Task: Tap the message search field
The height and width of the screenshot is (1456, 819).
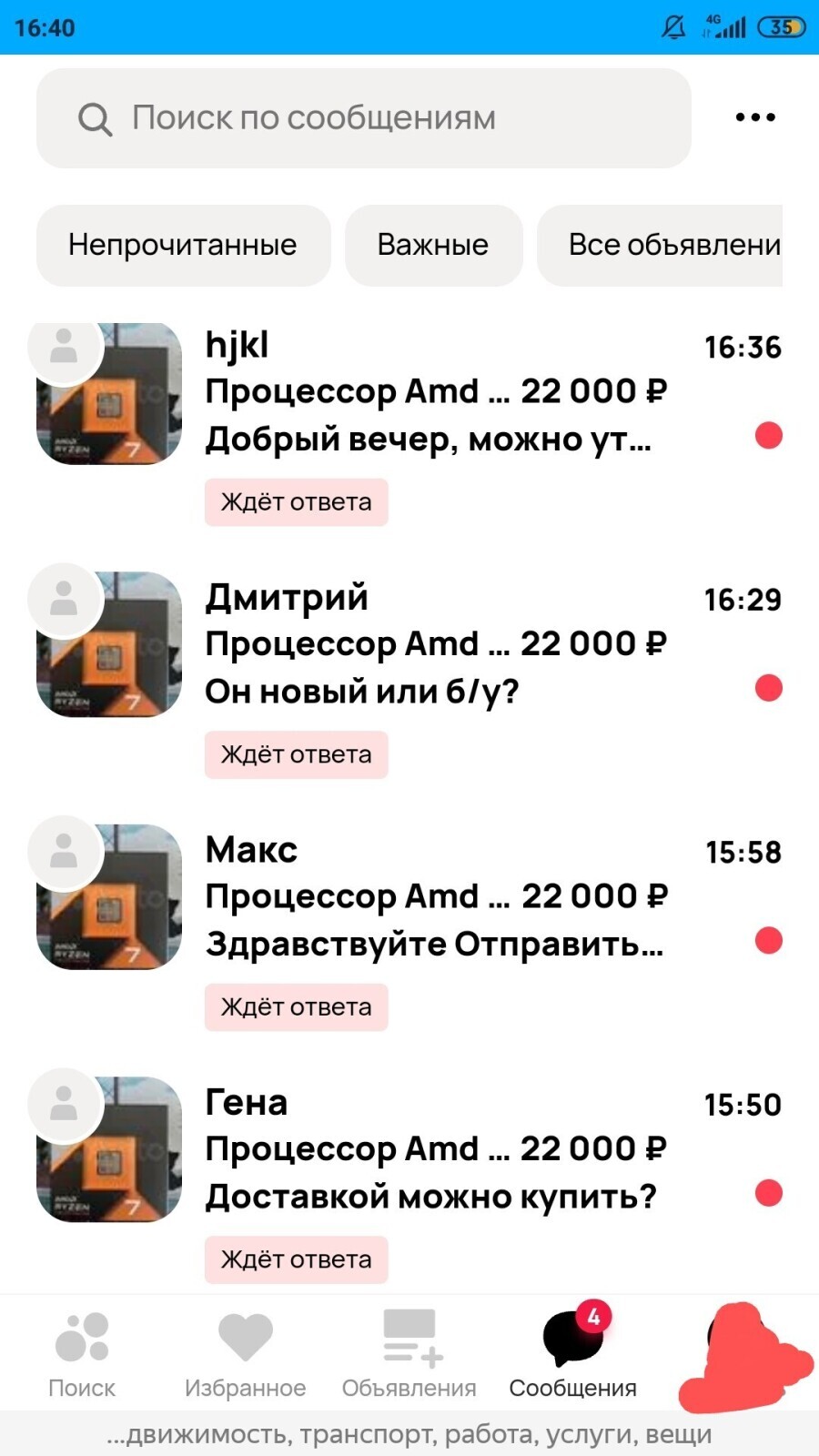Action: coord(364,118)
